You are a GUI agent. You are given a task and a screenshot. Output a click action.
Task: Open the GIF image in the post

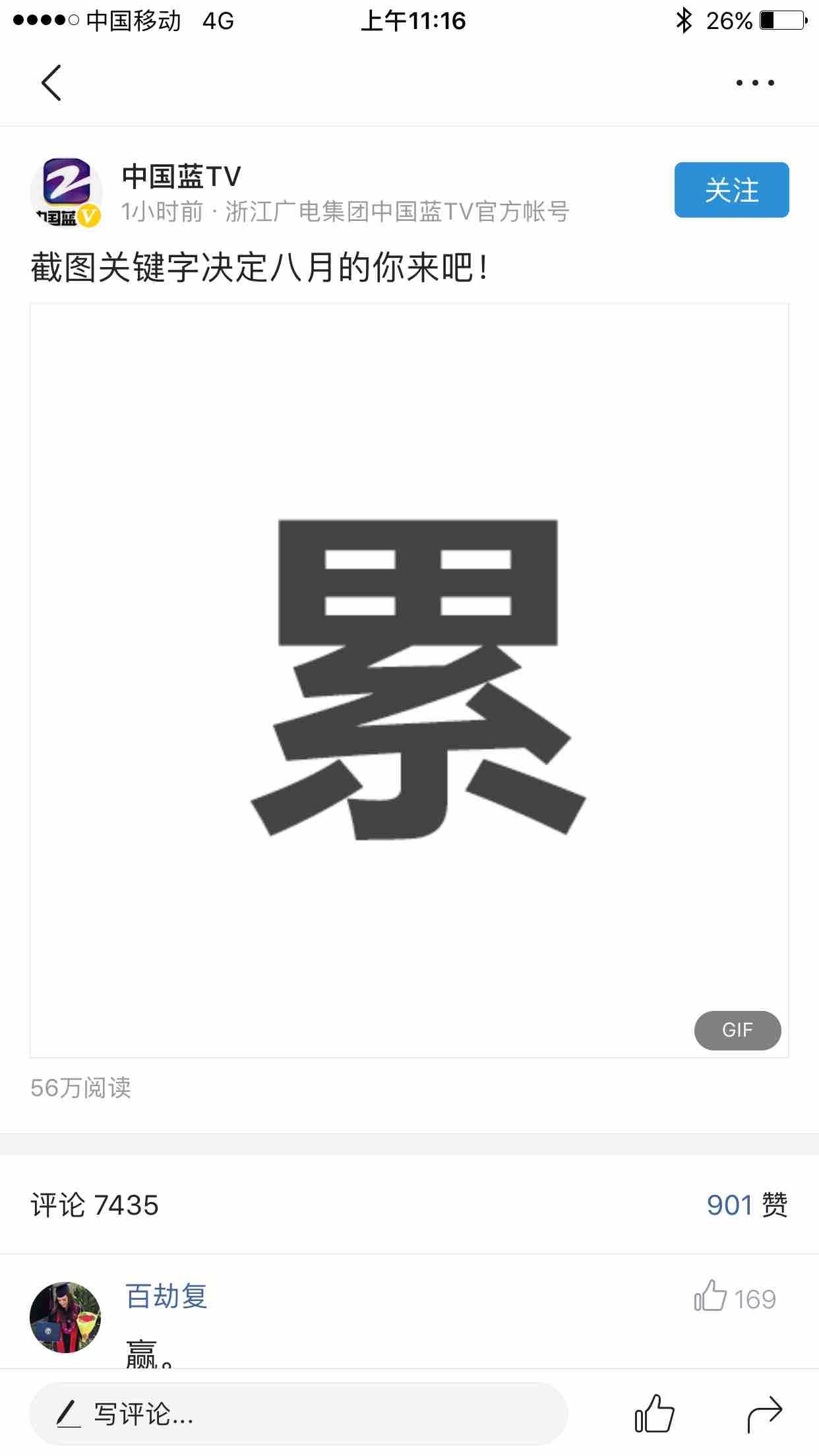(409, 679)
